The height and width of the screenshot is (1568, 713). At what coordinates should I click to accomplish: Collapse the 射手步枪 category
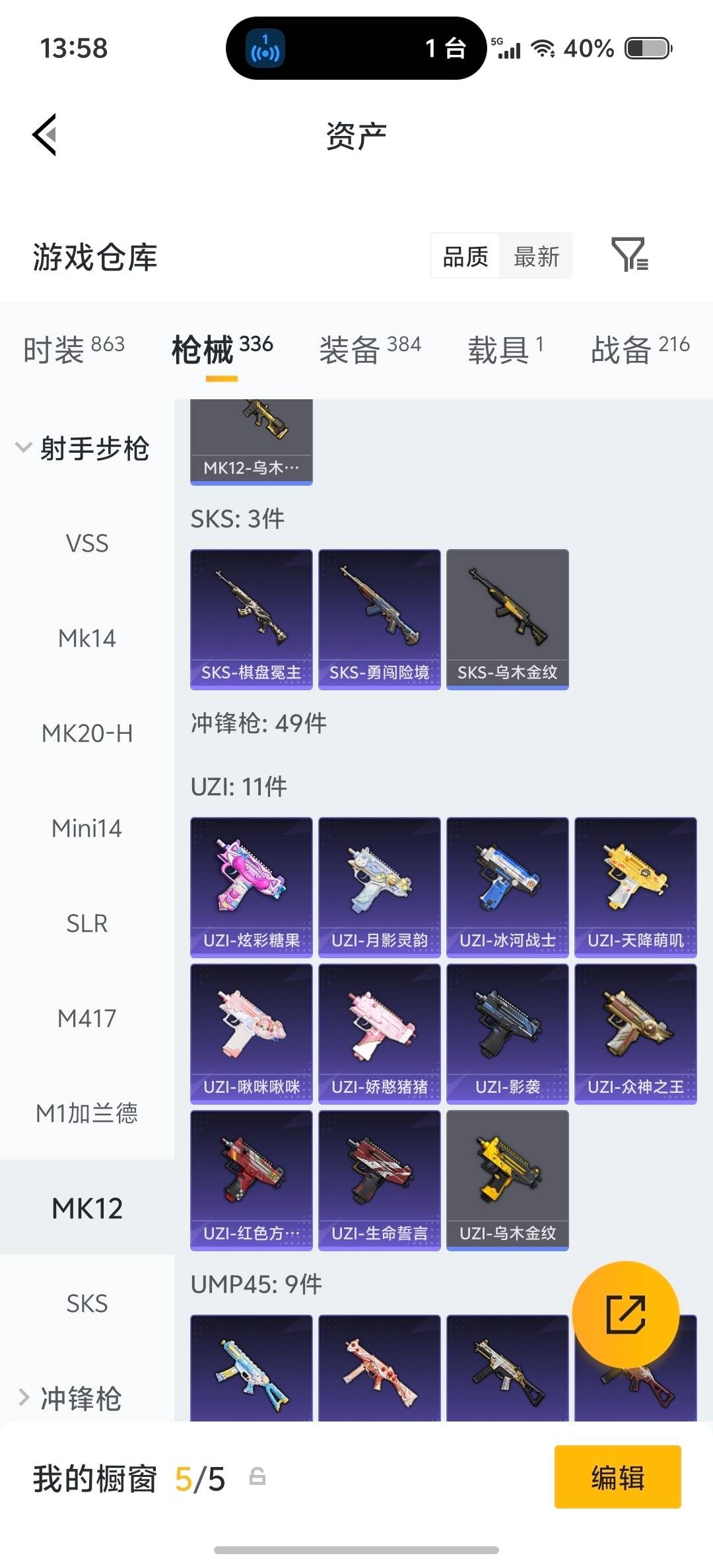(96, 449)
